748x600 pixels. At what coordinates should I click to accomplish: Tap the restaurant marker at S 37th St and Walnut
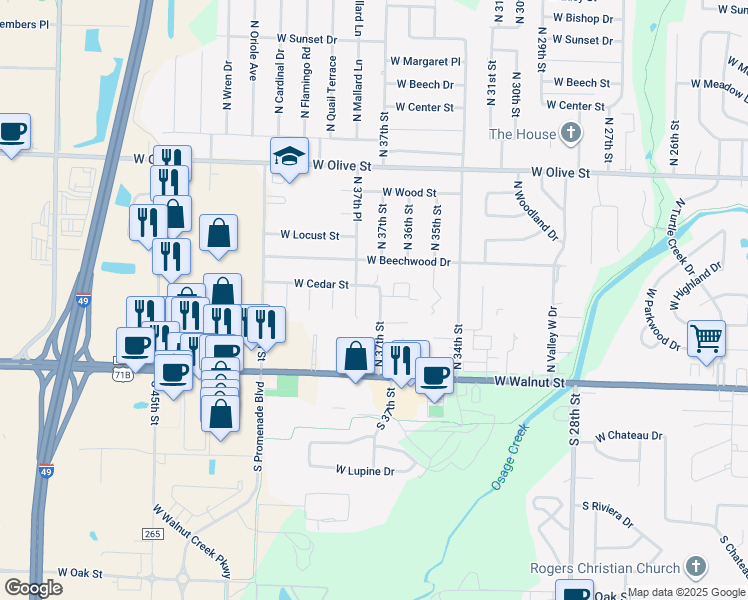tap(400, 360)
